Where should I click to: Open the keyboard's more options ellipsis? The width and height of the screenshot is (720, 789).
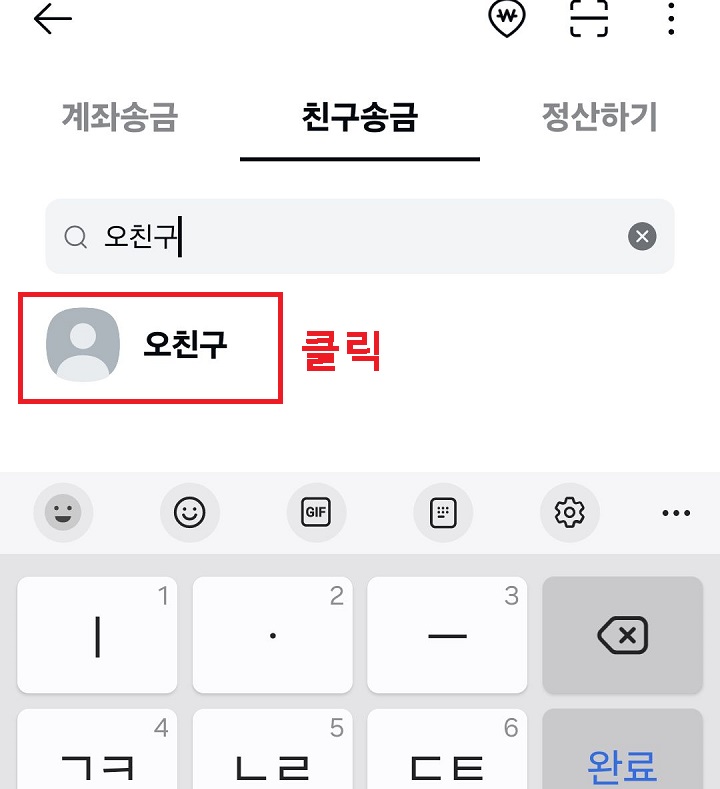[676, 512]
